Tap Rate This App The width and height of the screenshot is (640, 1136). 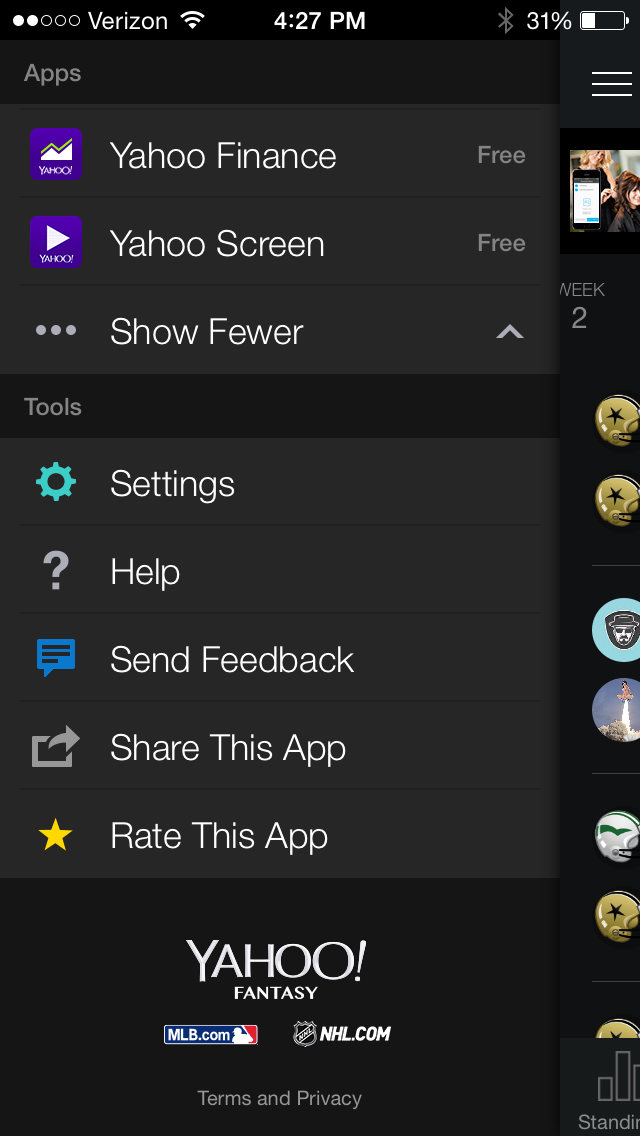[x=280, y=835]
